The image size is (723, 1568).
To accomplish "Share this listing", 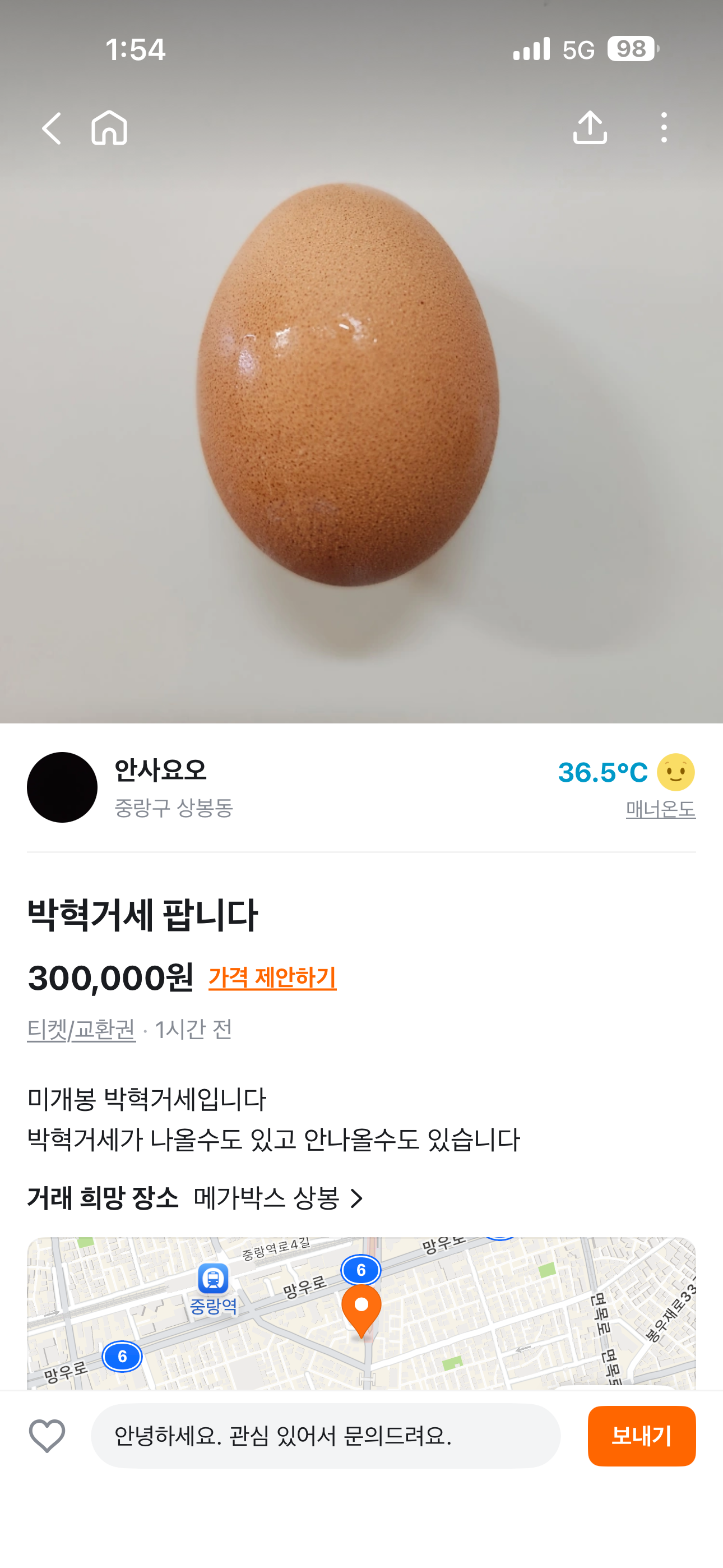I will point(589,128).
